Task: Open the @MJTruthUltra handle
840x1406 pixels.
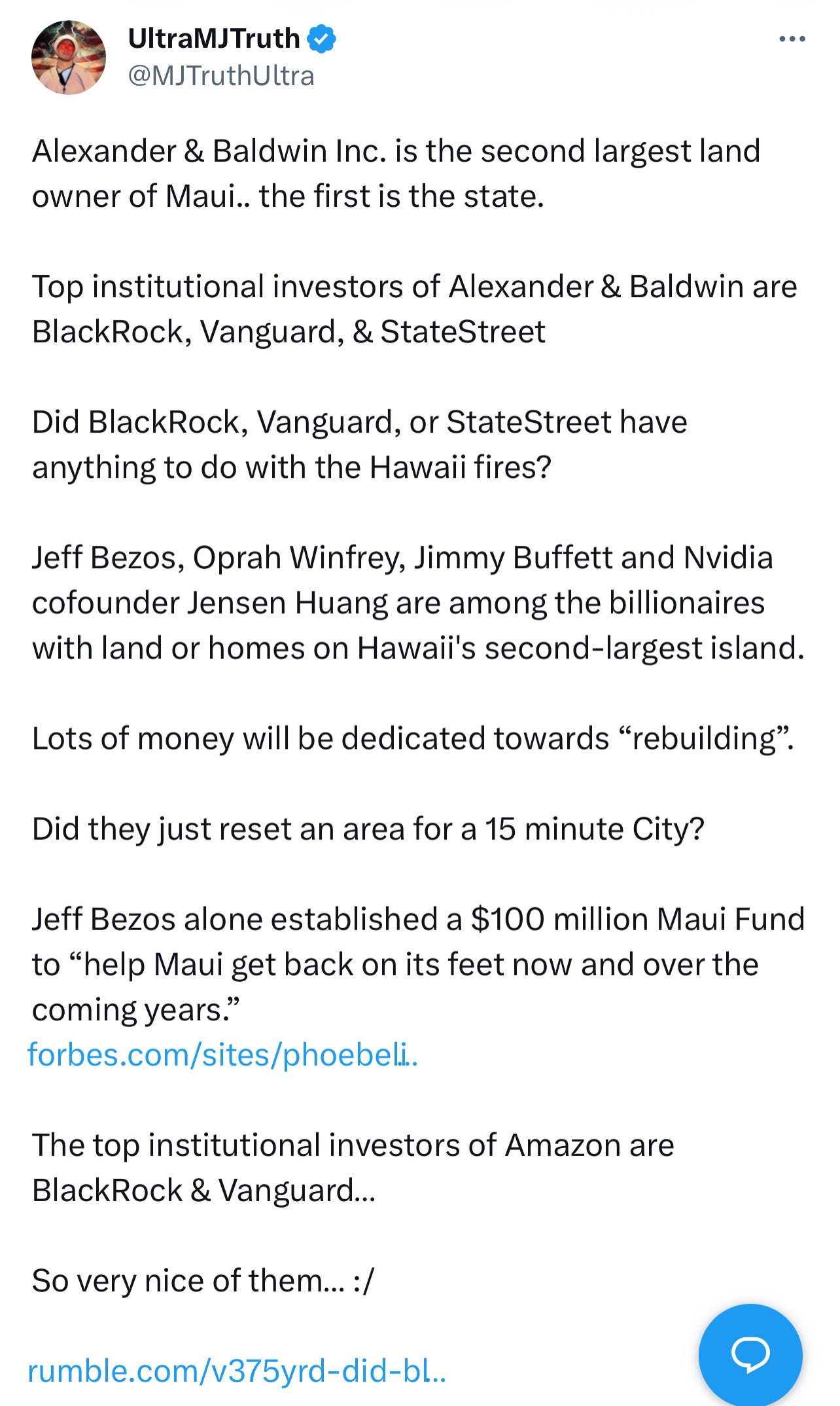Action: click(x=221, y=76)
